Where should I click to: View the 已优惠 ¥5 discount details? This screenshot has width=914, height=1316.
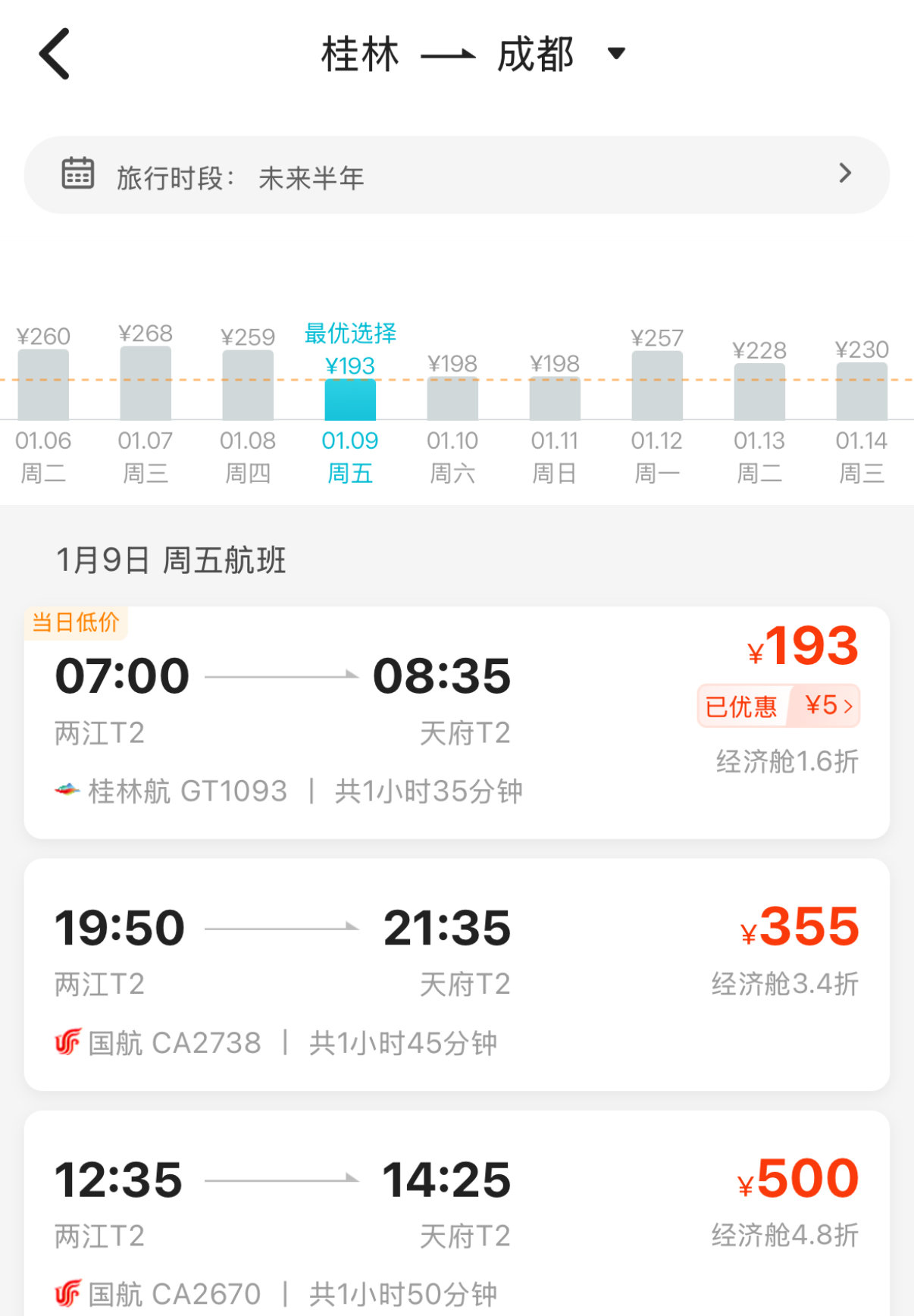tap(778, 707)
